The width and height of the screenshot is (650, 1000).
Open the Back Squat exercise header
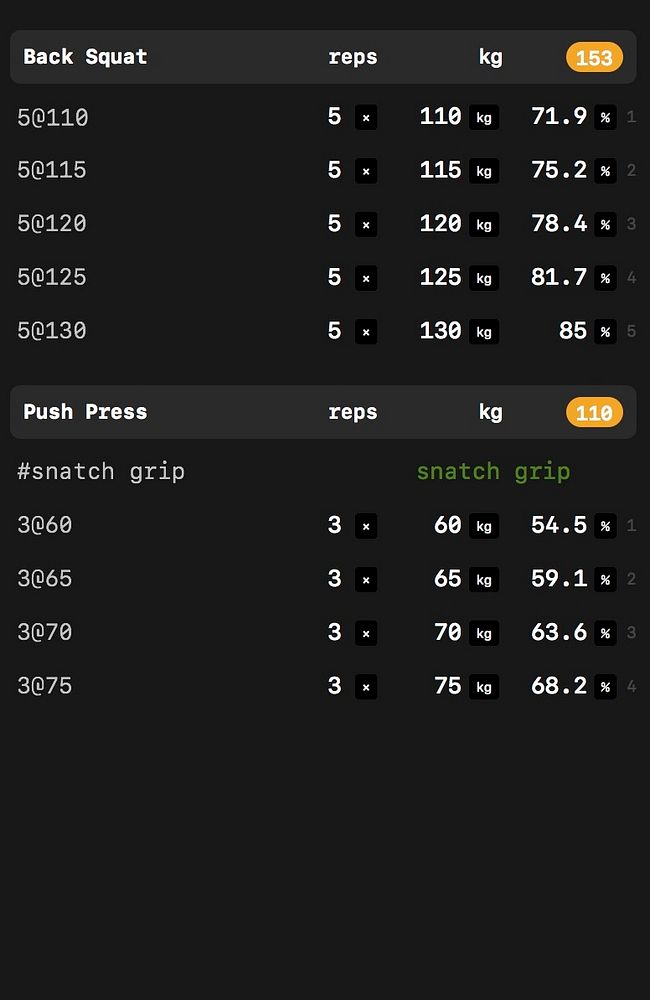pos(86,57)
